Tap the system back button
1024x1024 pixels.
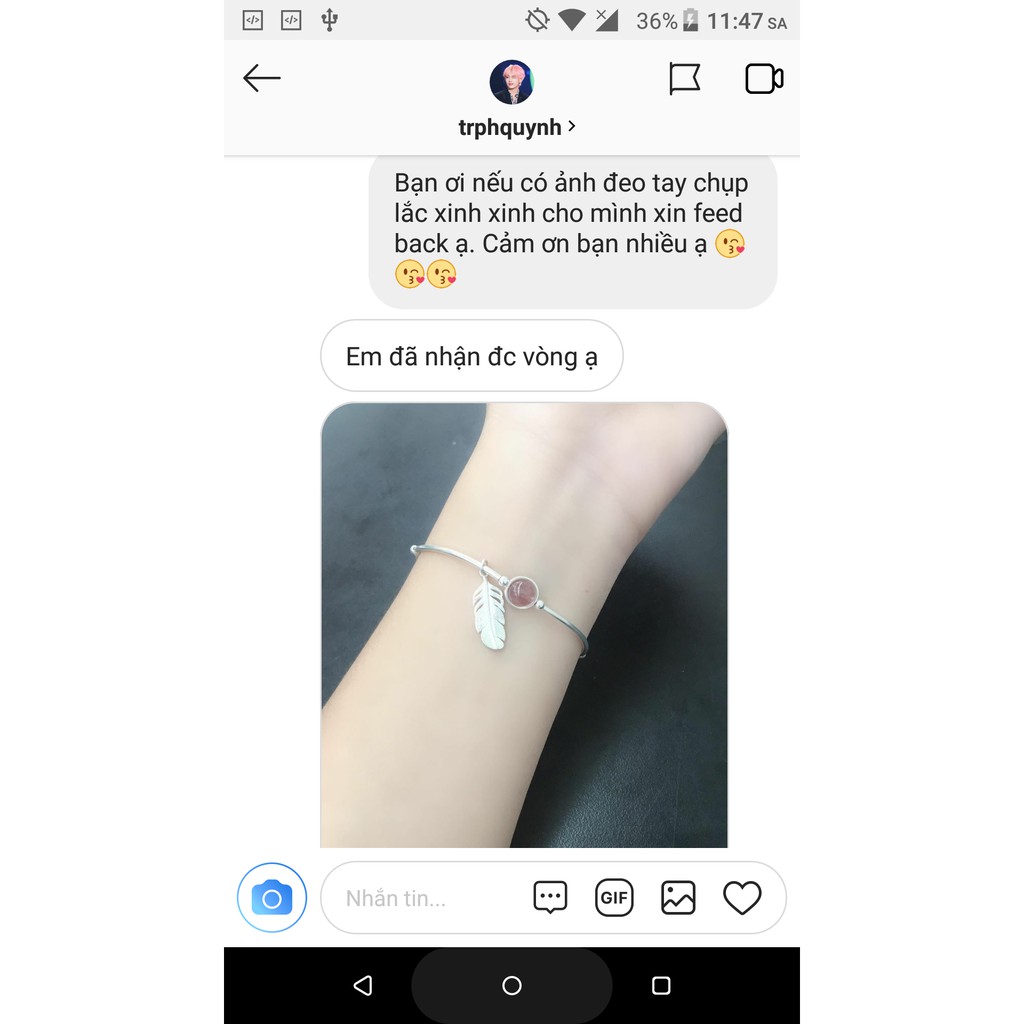[363, 986]
